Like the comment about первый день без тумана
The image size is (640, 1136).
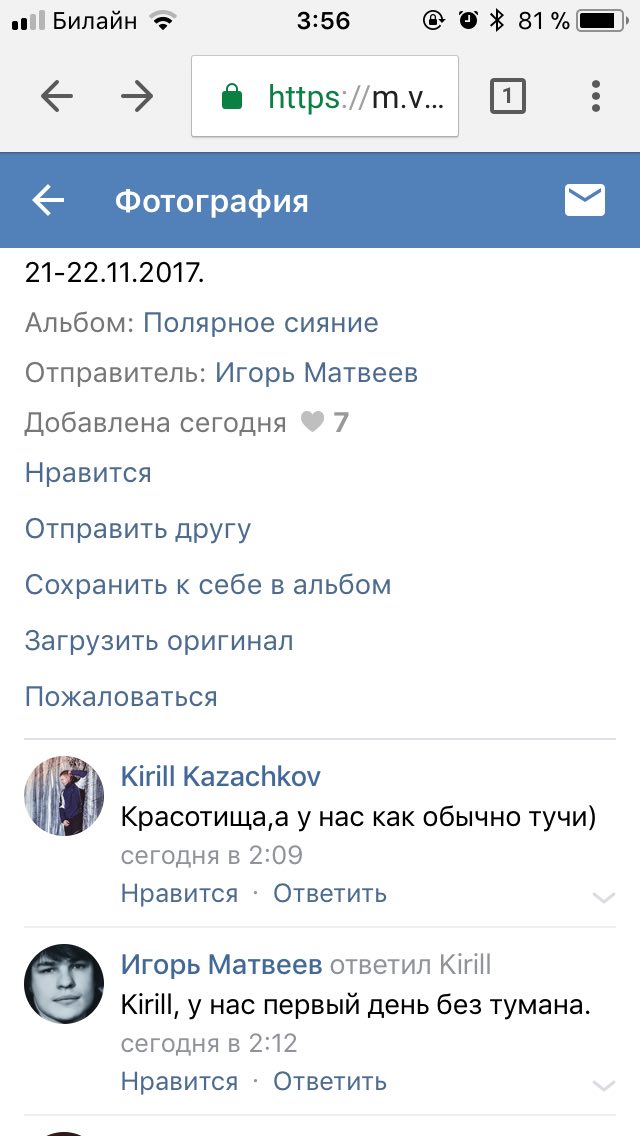179,1081
